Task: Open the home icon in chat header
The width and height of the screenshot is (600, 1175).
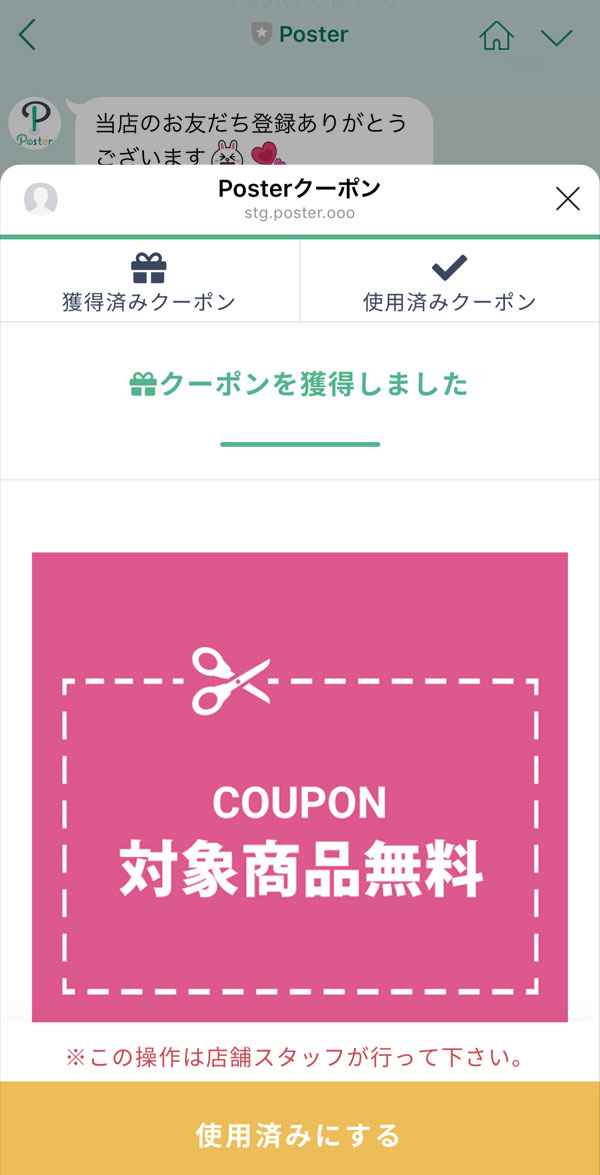Action: tap(496, 36)
